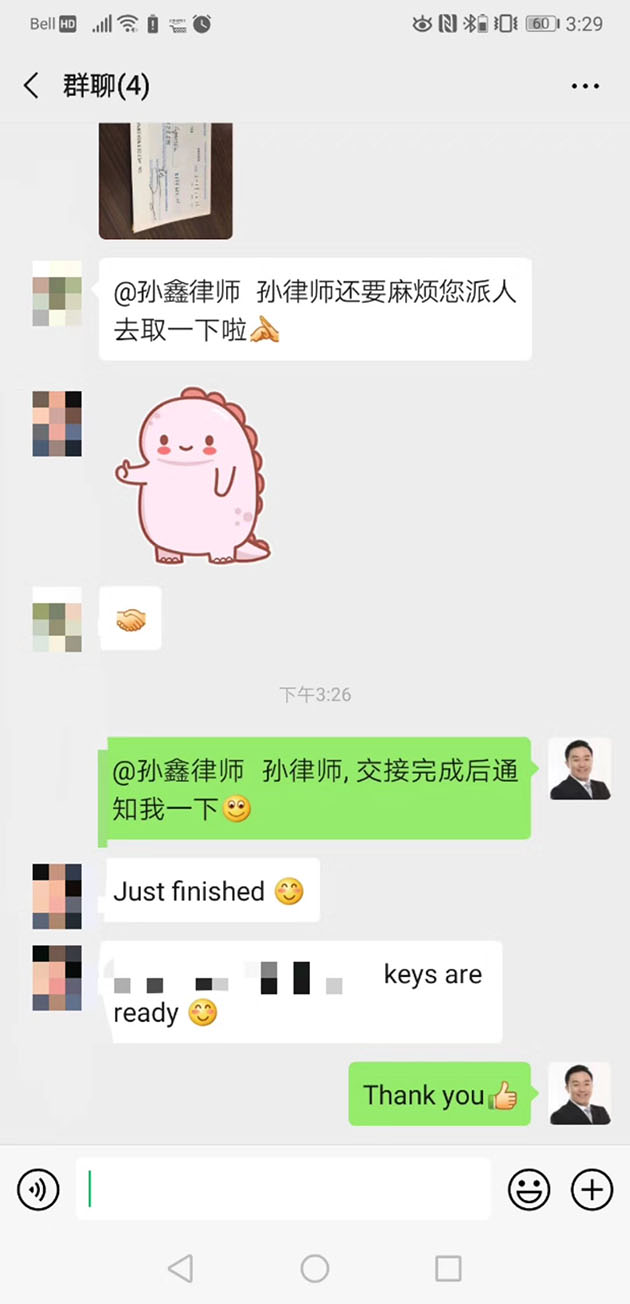Tap the message text input field
This screenshot has width=630, height=1304.
(x=283, y=1189)
